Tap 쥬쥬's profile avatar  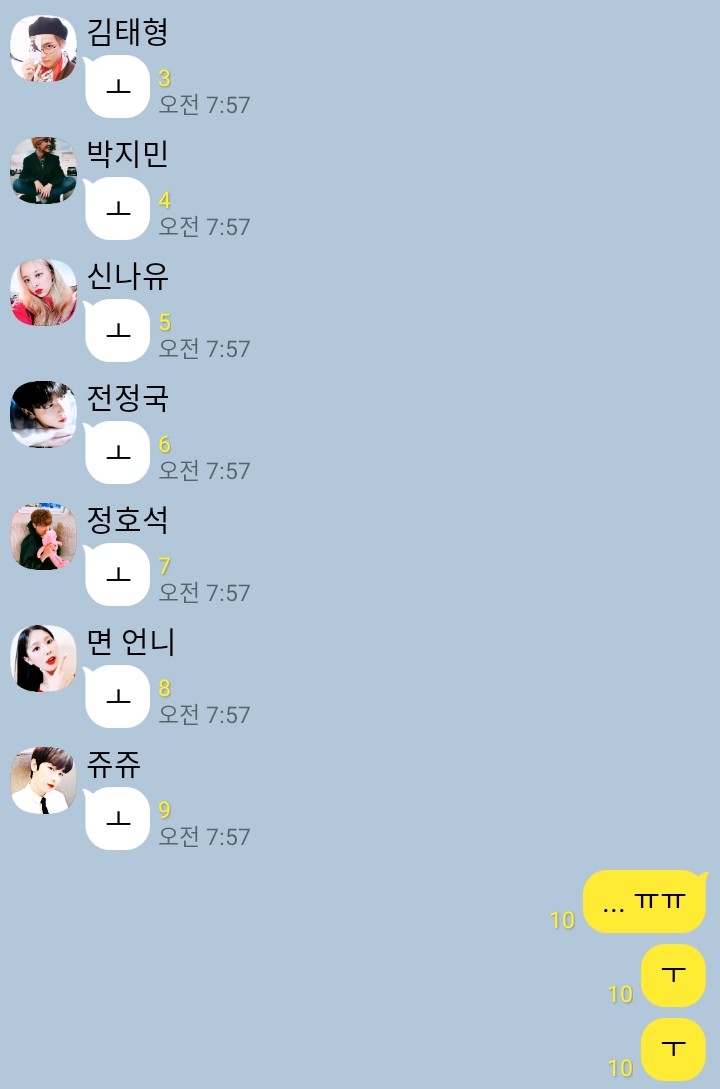pyautogui.click(x=43, y=780)
